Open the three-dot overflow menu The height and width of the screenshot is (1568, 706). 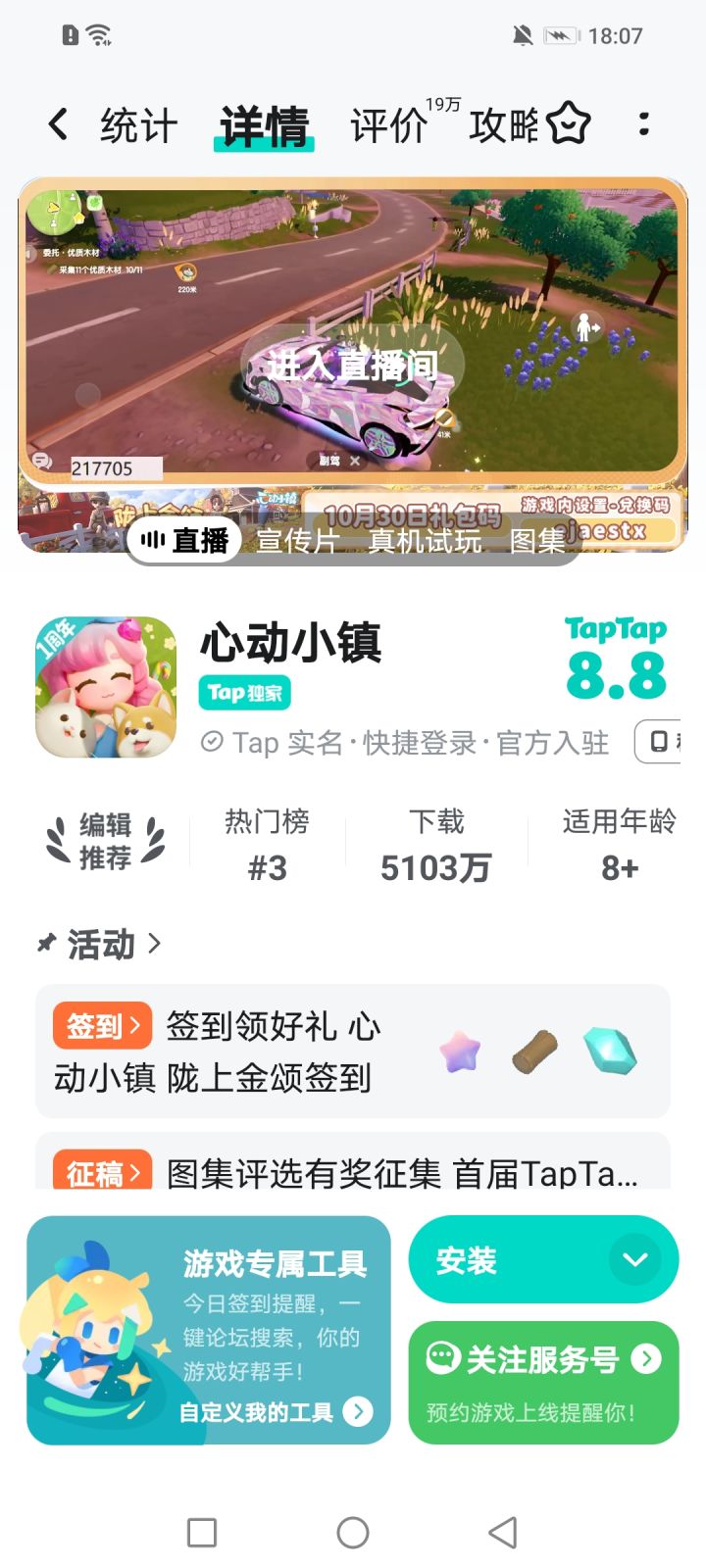pos(644,123)
